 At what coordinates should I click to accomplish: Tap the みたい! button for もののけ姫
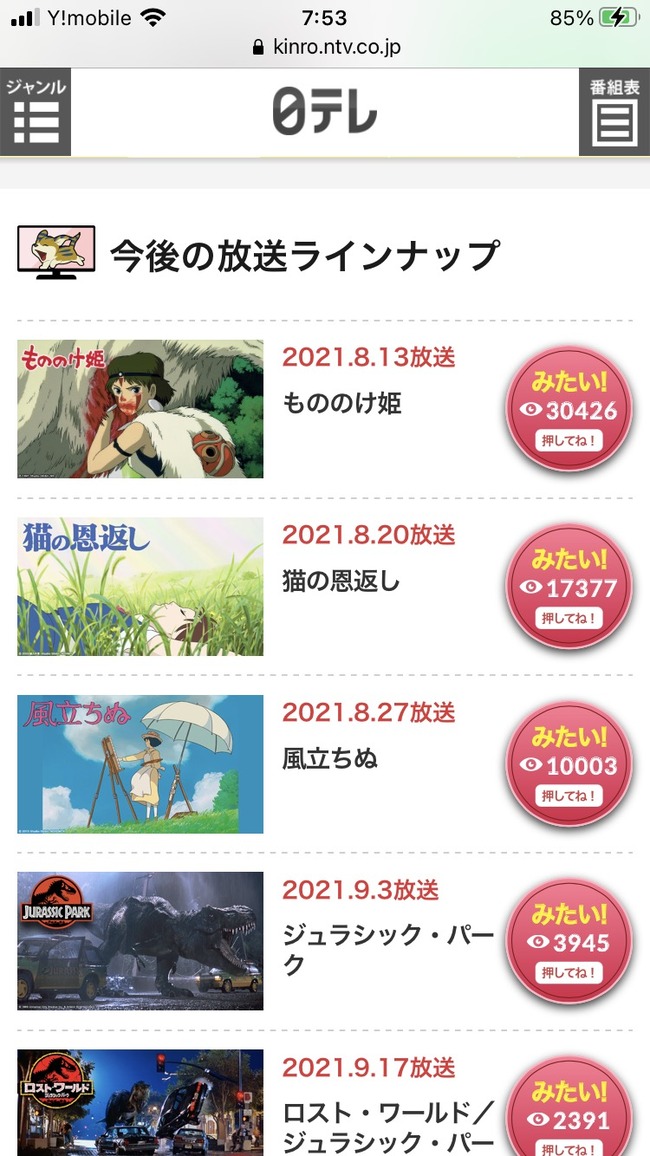point(570,410)
